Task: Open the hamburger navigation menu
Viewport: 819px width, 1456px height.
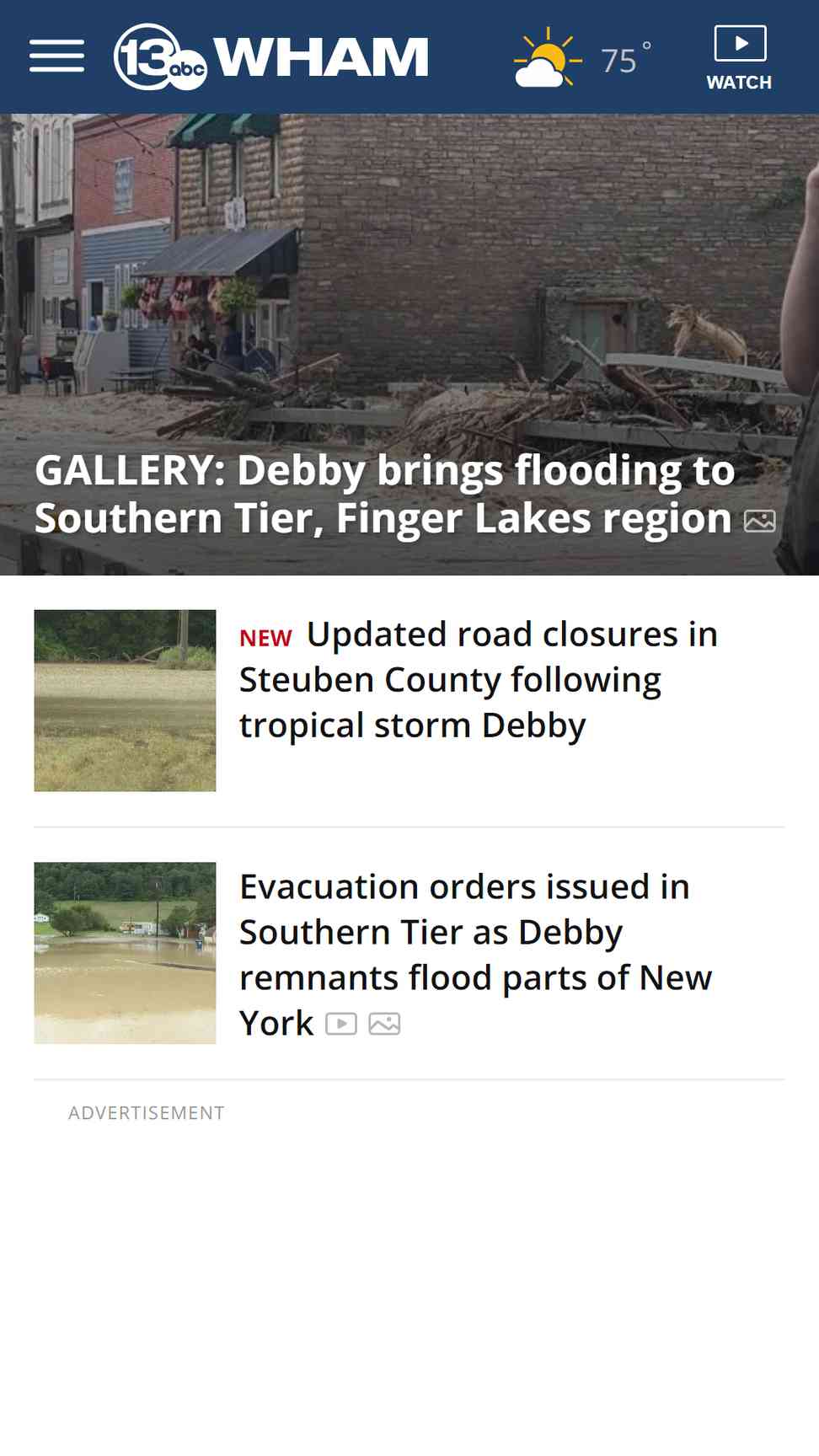Action: 56,56
